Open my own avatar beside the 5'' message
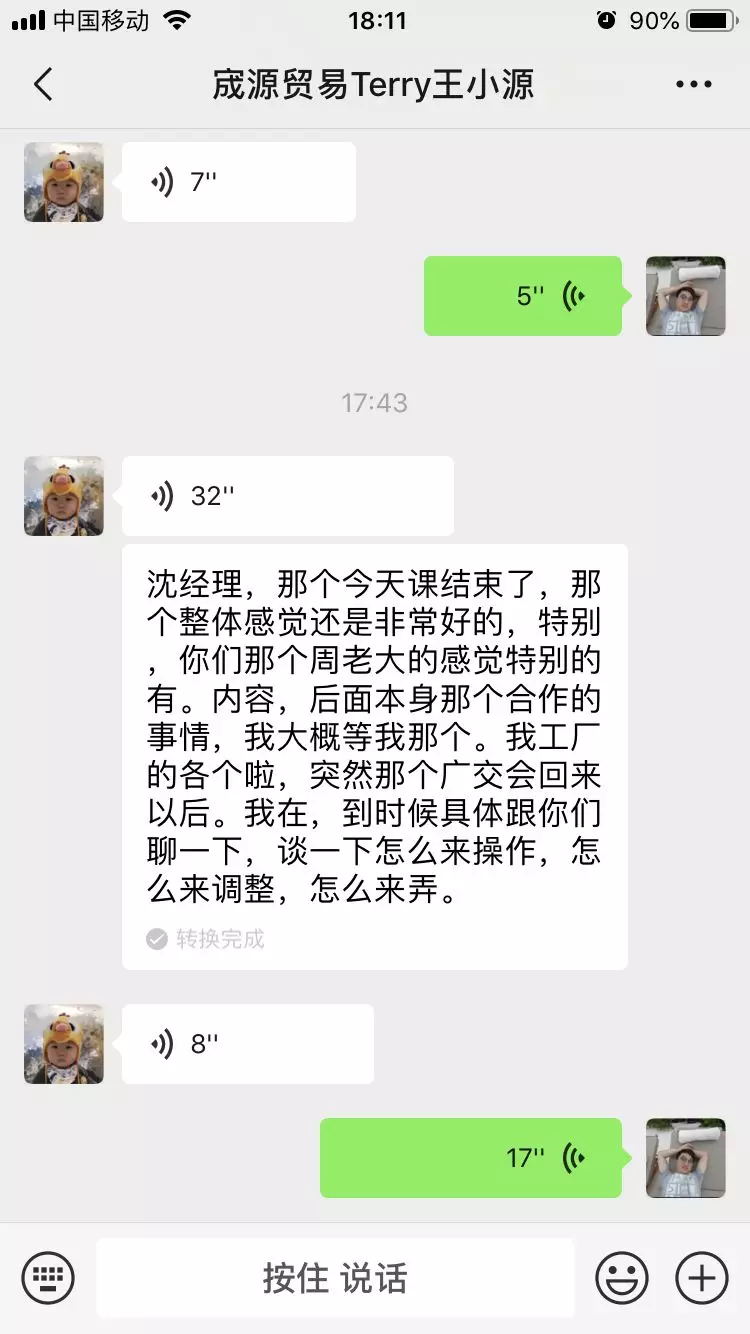The image size is (750, 1334). [685, 296]
